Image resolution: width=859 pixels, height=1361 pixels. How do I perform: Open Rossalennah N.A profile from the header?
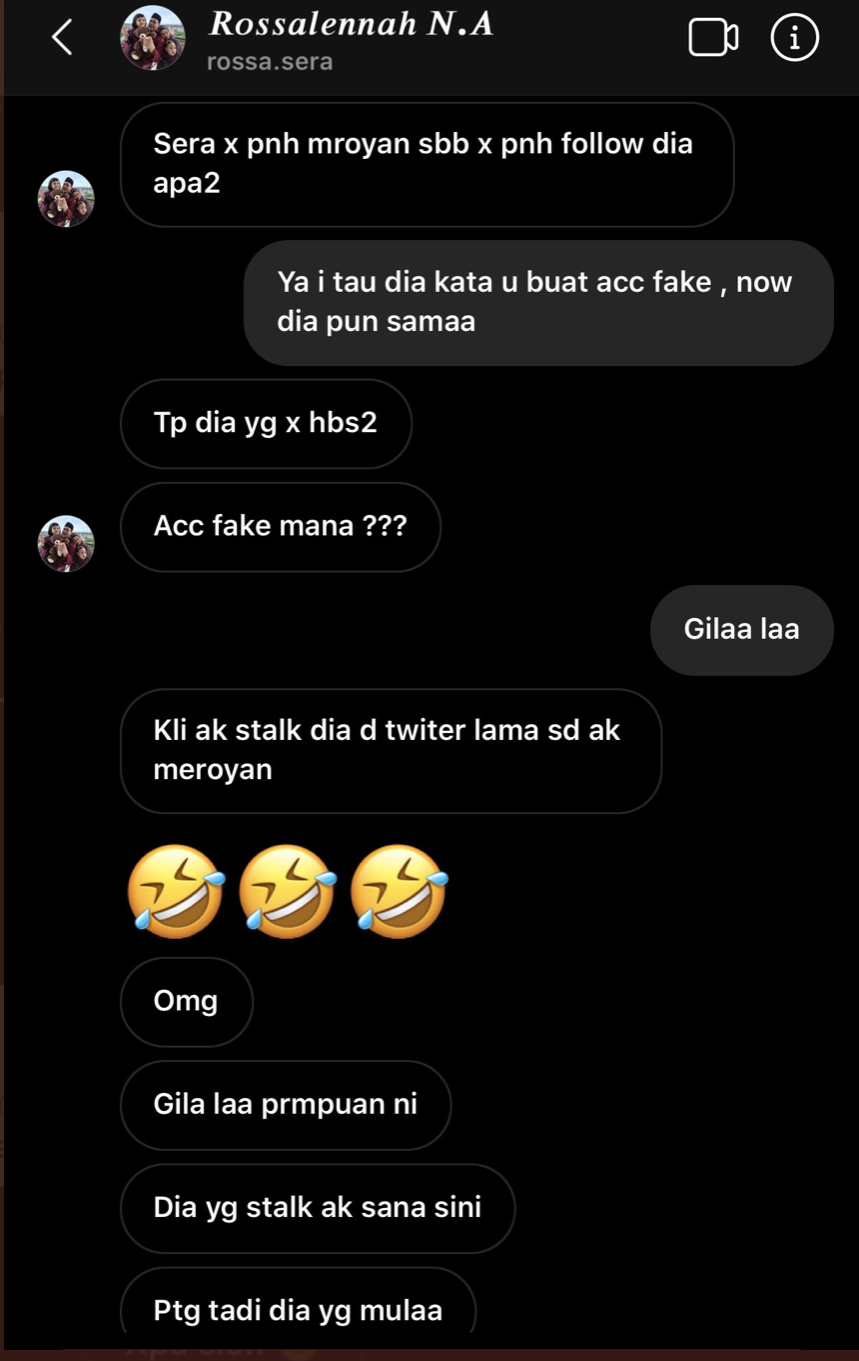pyautogui.click(x=350, y=25)
